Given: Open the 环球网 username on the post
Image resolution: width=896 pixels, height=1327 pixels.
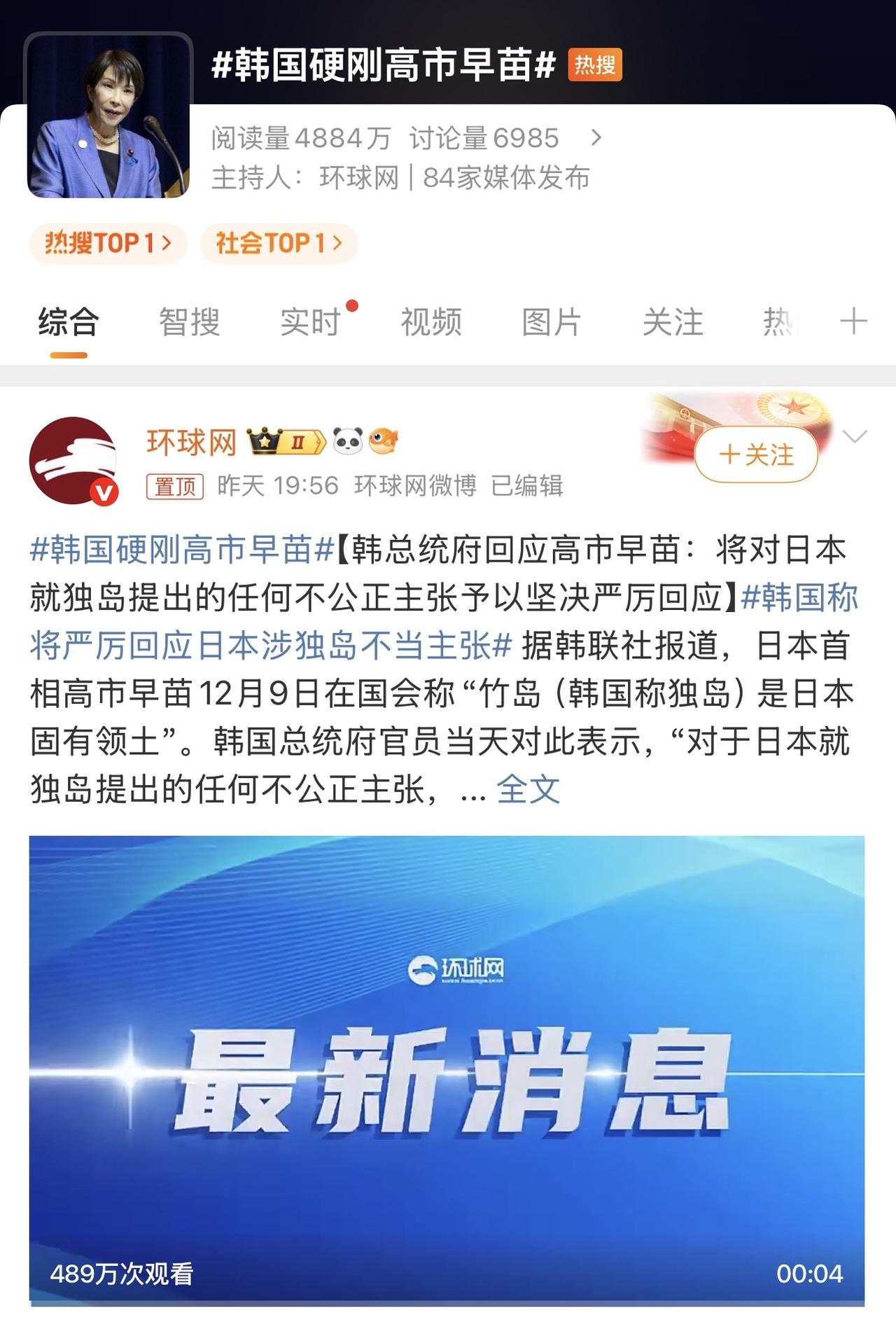Looking at the screenshot, I should point(191,443).
